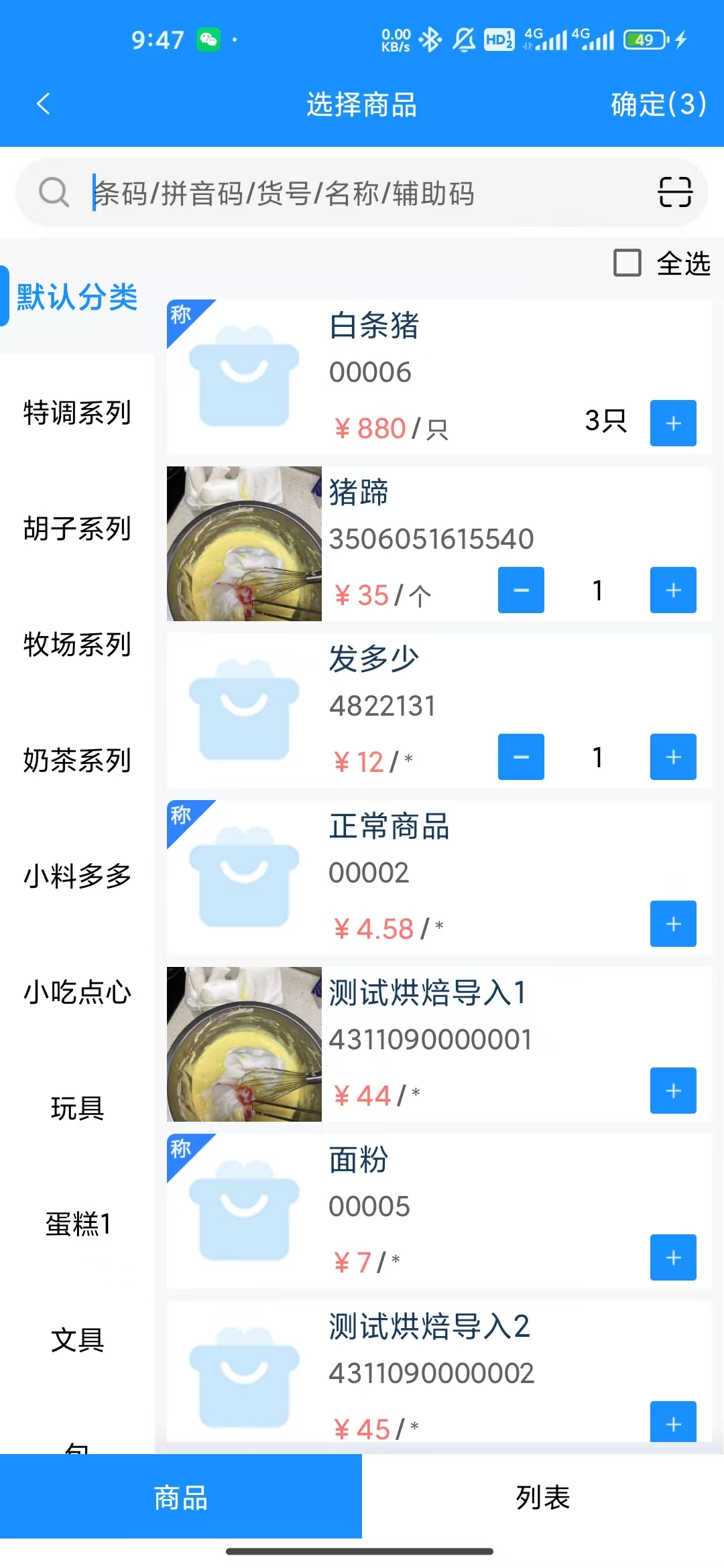Add one more 白条猪
This screenshot has height=1568, width=724.
[673, 423]
